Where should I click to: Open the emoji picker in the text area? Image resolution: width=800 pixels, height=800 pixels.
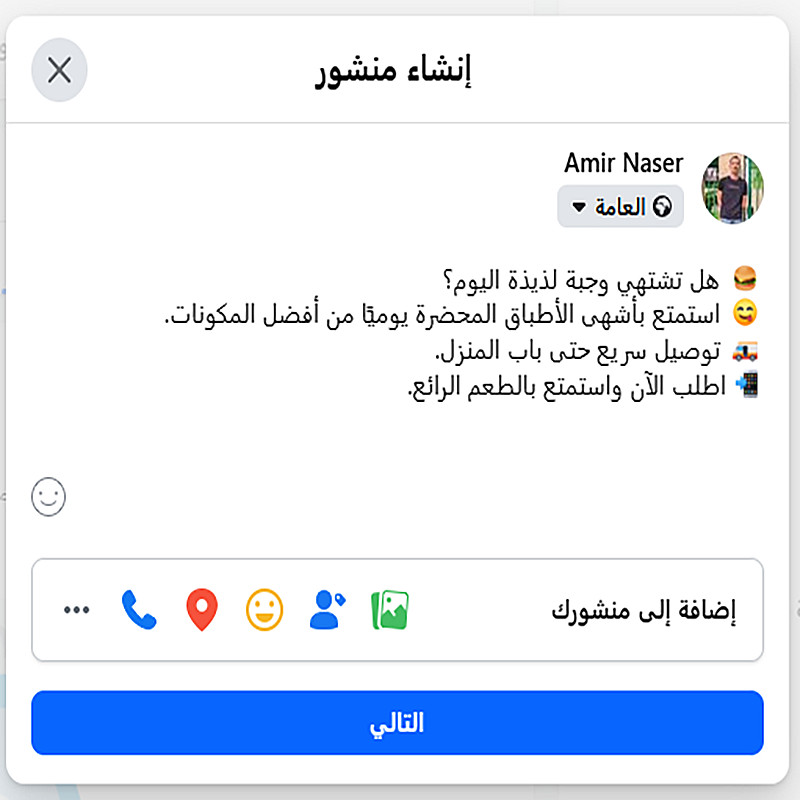(x=49, y=497)
